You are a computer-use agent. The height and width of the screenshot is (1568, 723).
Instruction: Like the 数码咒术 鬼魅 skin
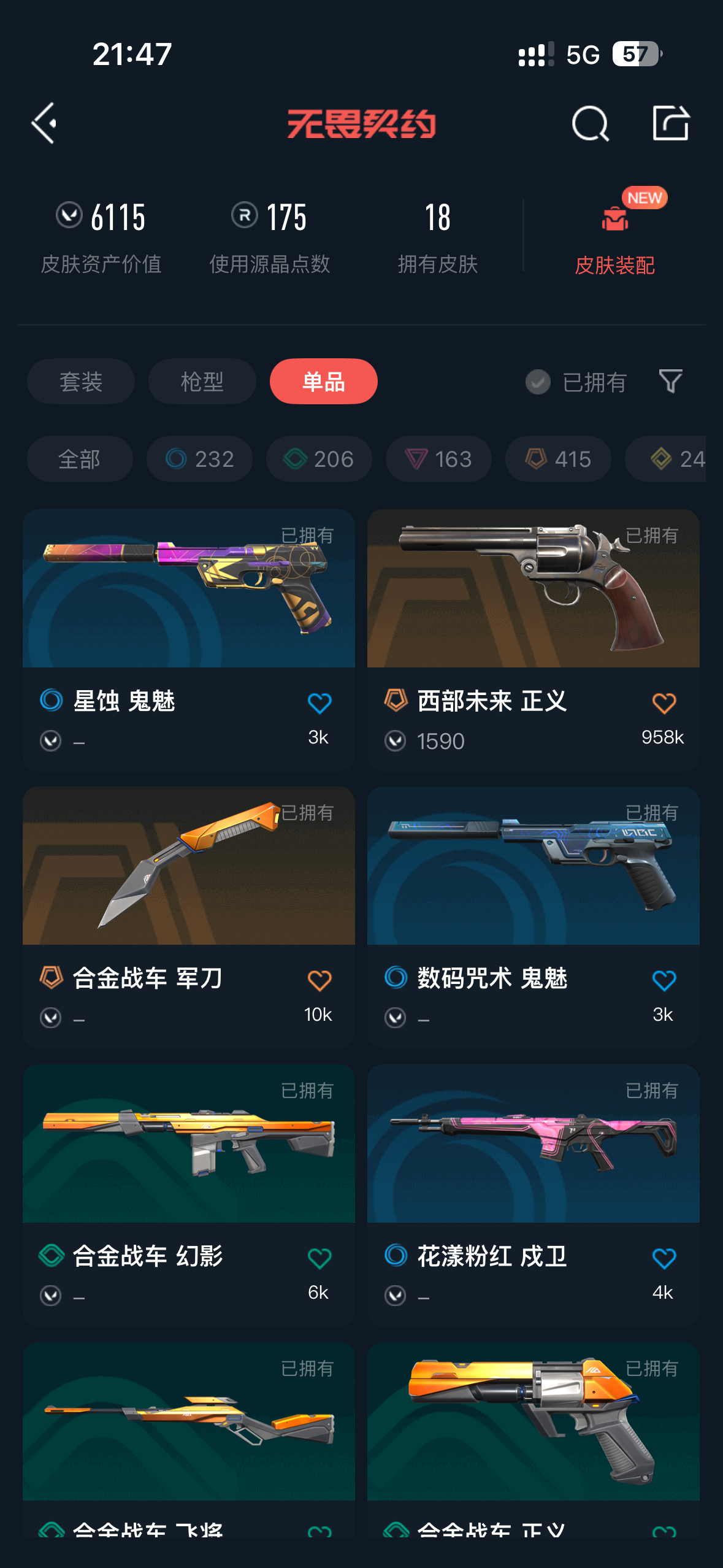664,981
